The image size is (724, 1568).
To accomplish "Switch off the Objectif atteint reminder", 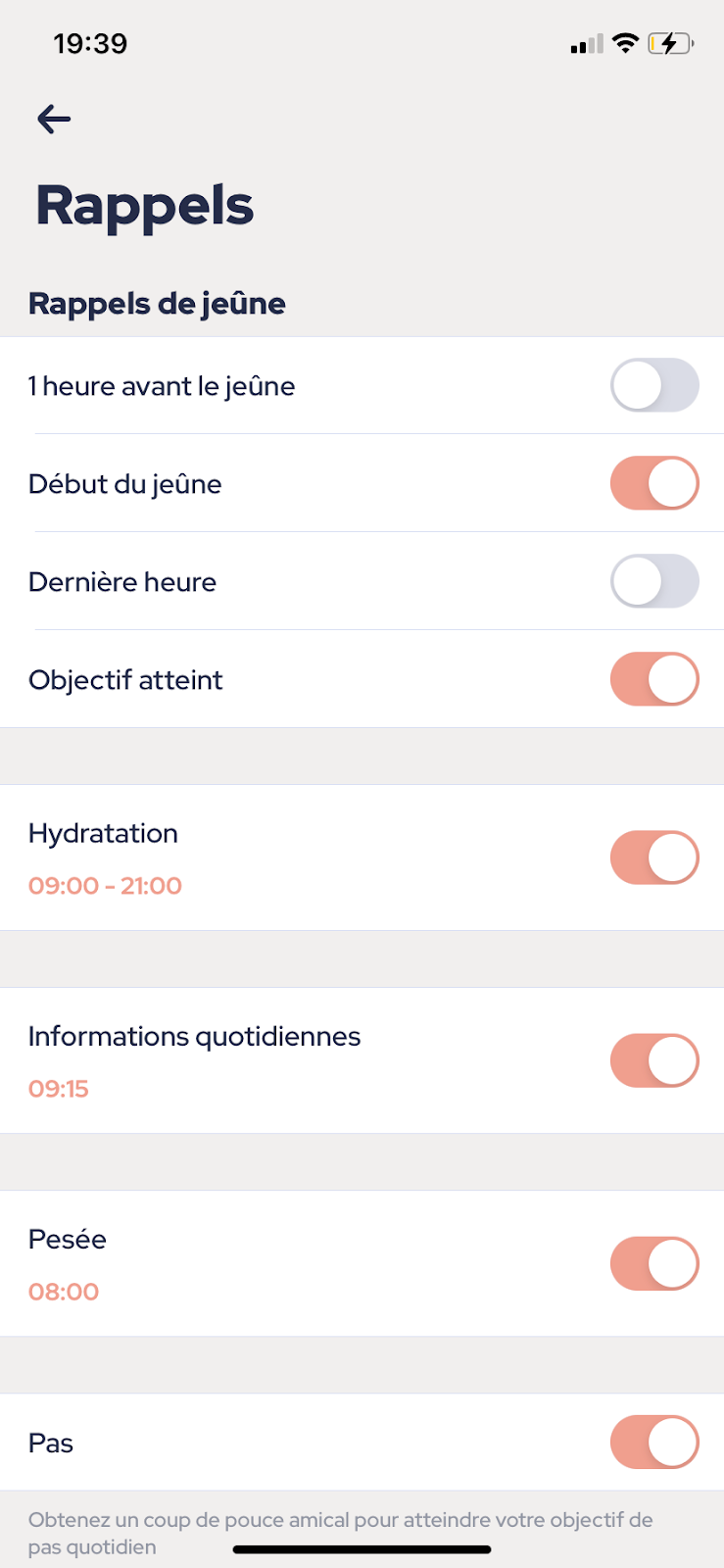I will 654,679.
